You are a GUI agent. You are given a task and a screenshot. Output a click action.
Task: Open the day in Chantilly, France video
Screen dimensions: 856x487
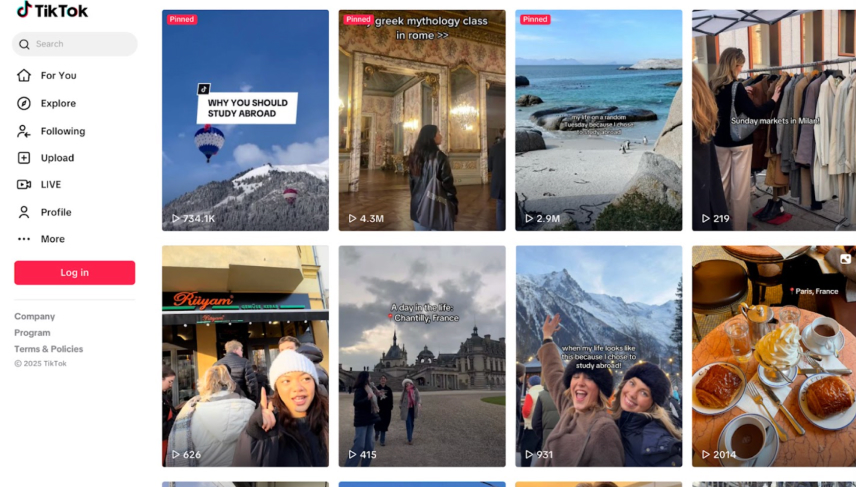tap(421, 356)
